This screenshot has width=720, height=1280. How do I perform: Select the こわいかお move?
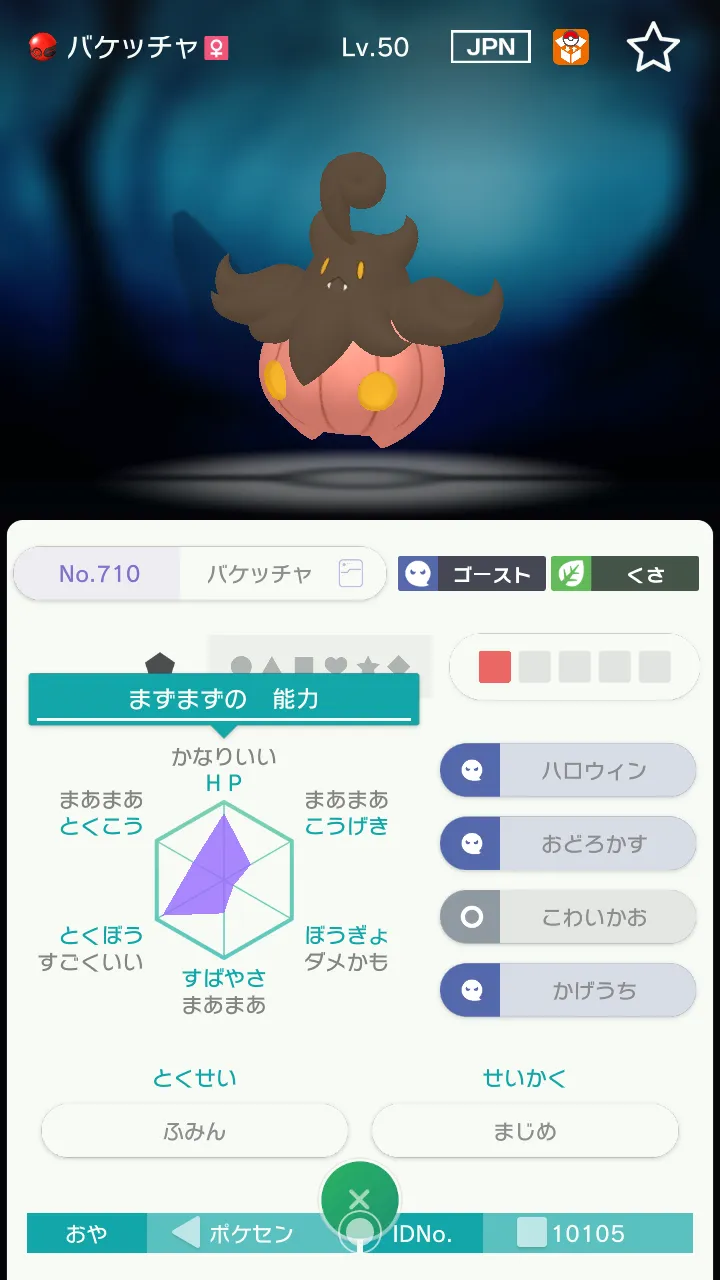click(x=568, y=917)
